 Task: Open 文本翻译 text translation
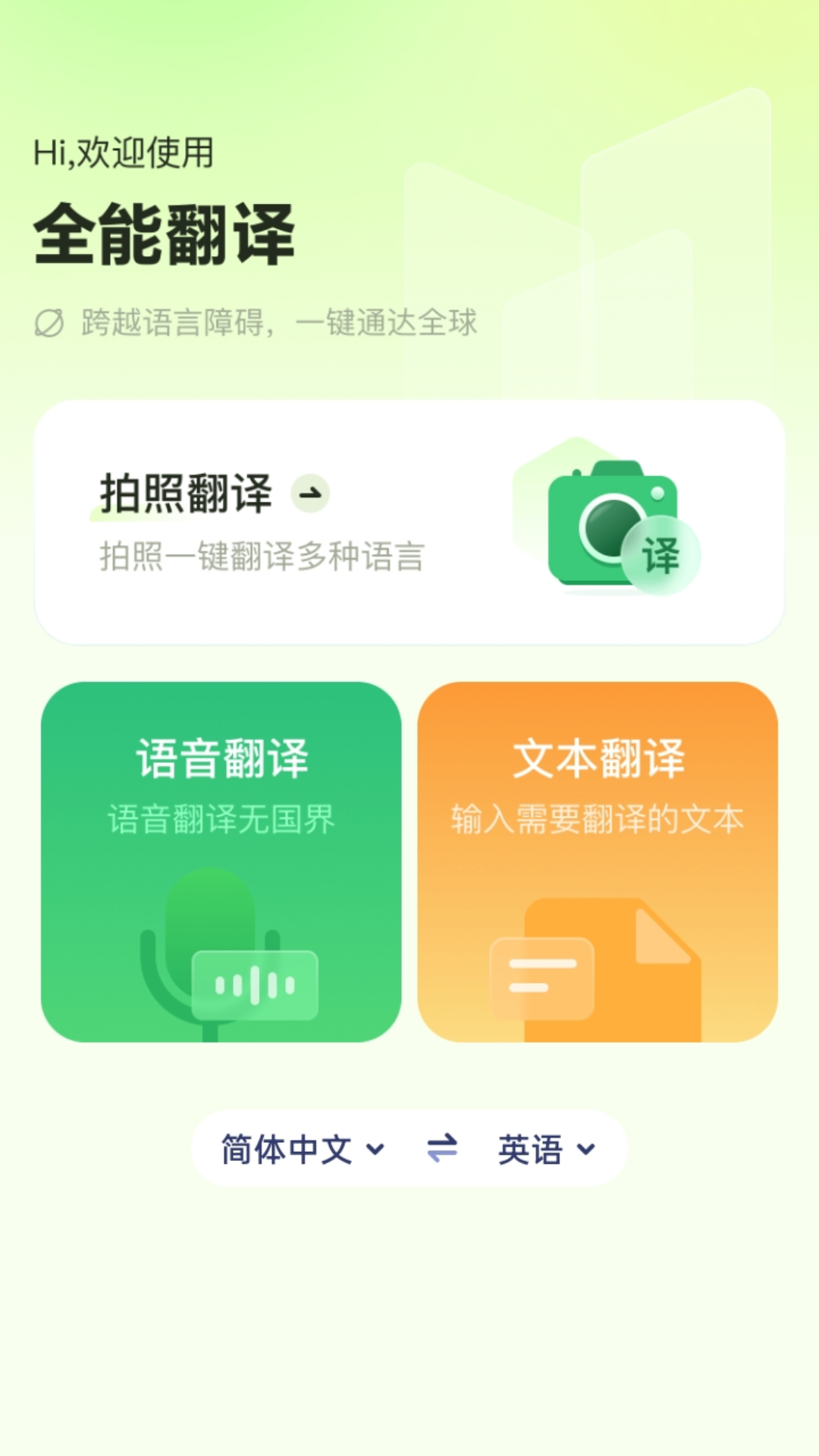tap(598, 861)
